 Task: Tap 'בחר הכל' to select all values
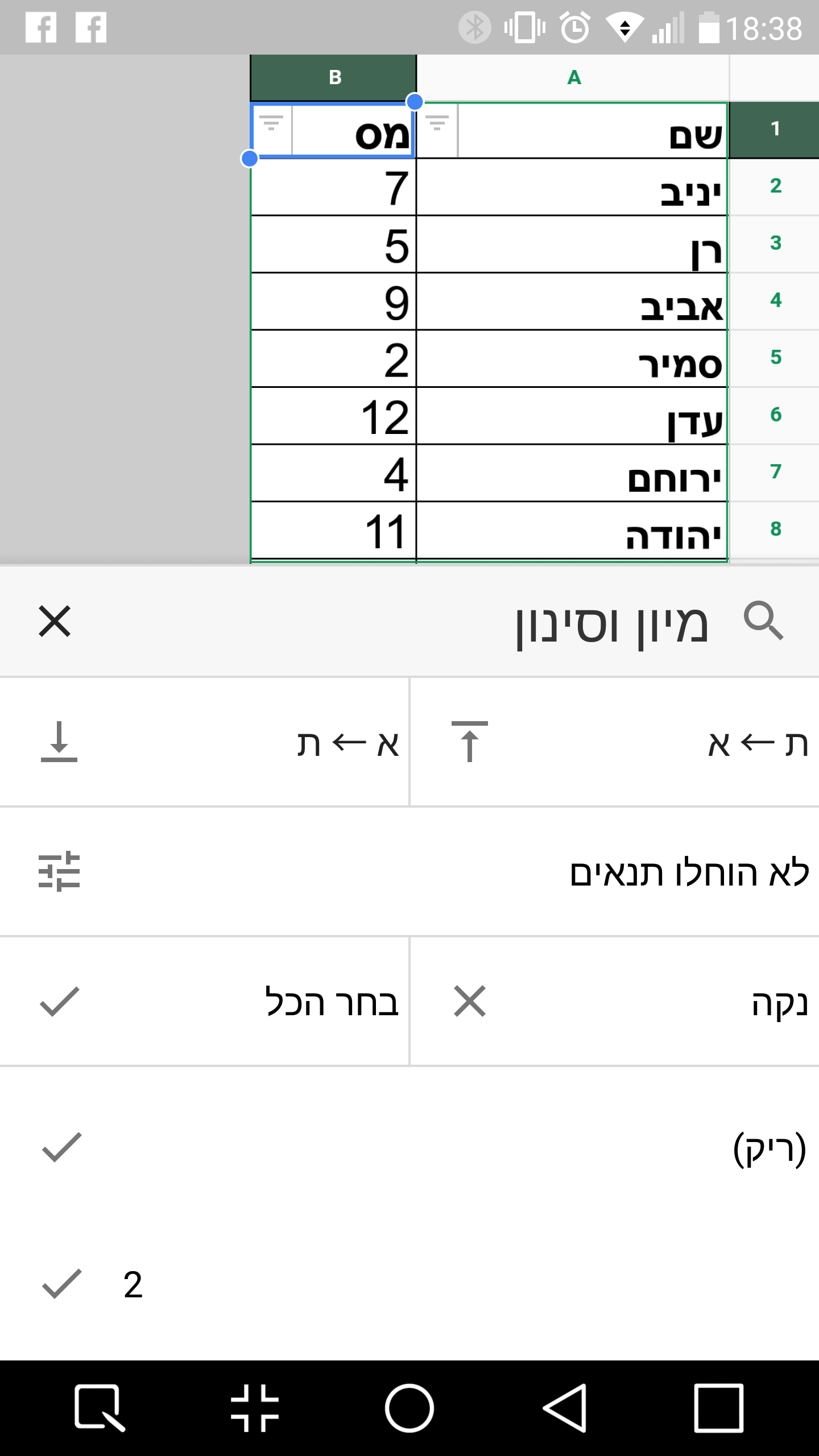pos(205,1001)
